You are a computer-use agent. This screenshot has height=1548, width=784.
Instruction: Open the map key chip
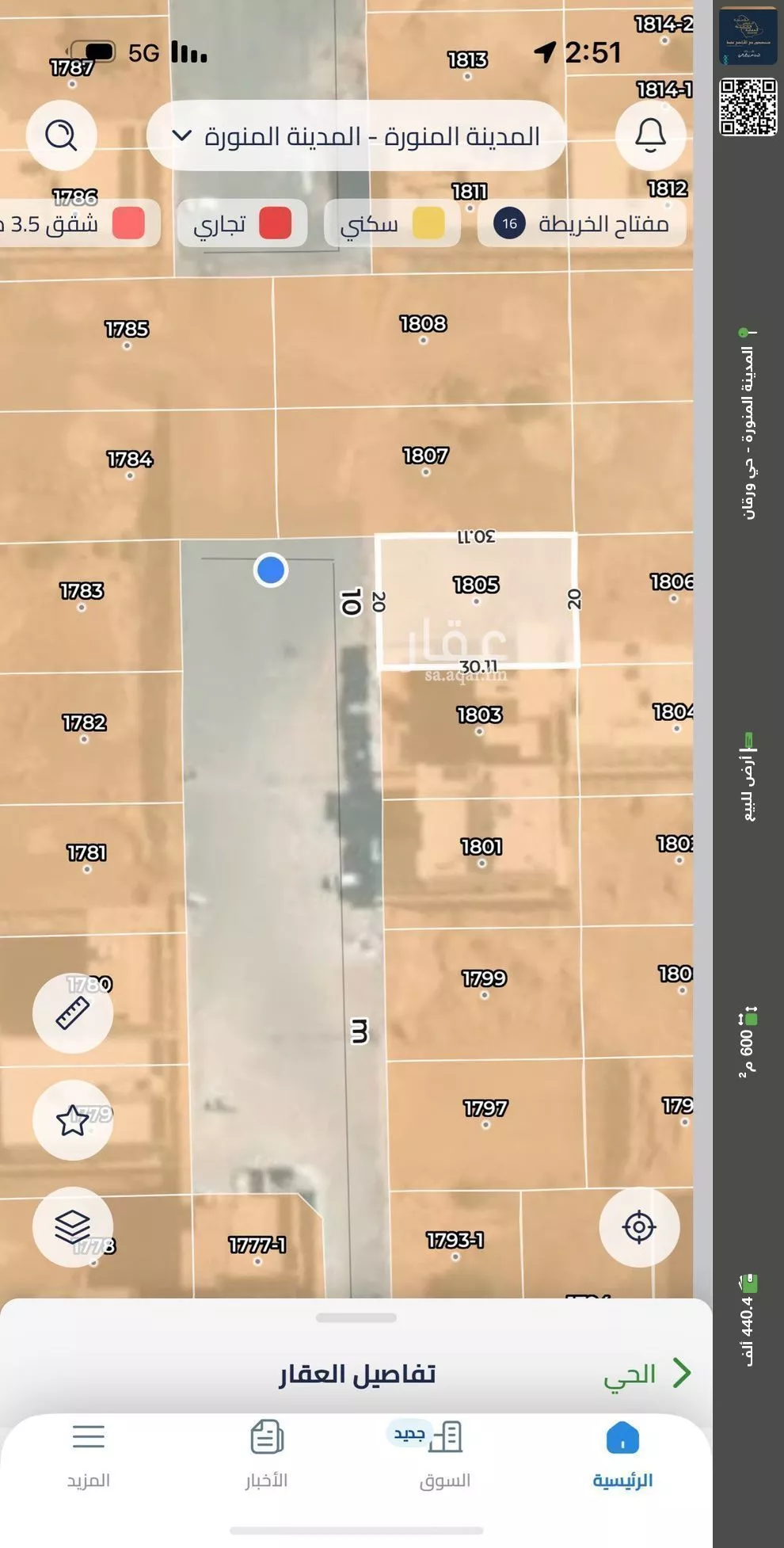(x=582, y=224)
